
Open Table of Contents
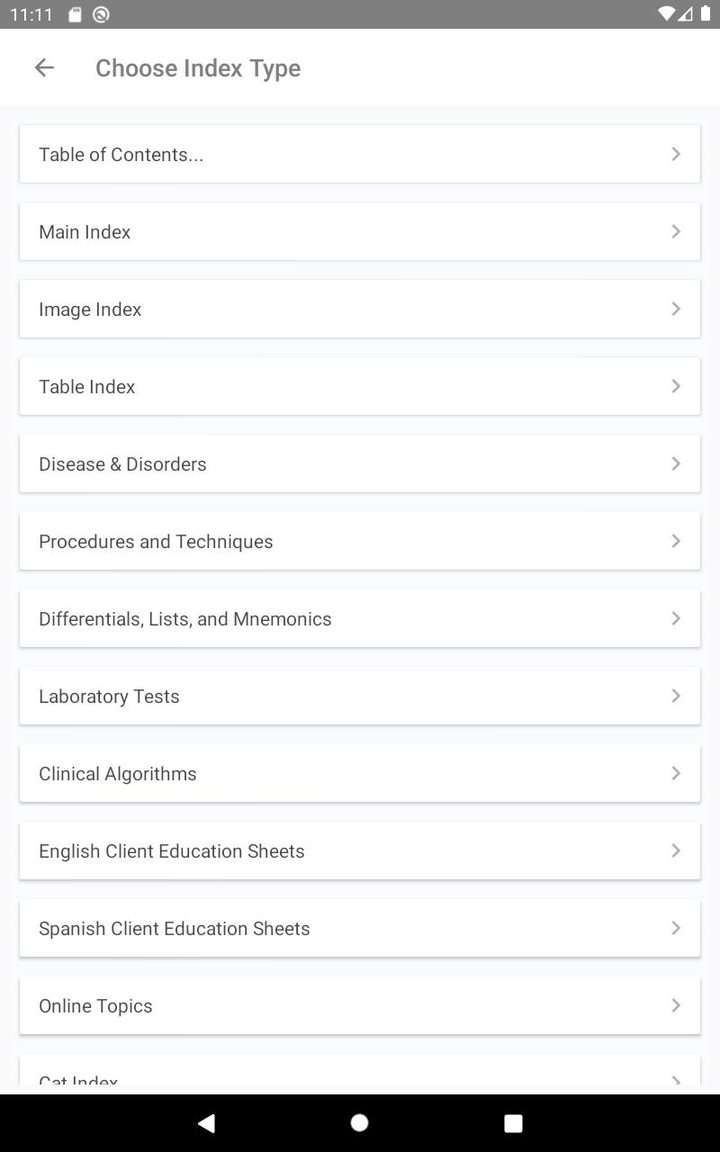pyautogui.click(x=360, y=154)
